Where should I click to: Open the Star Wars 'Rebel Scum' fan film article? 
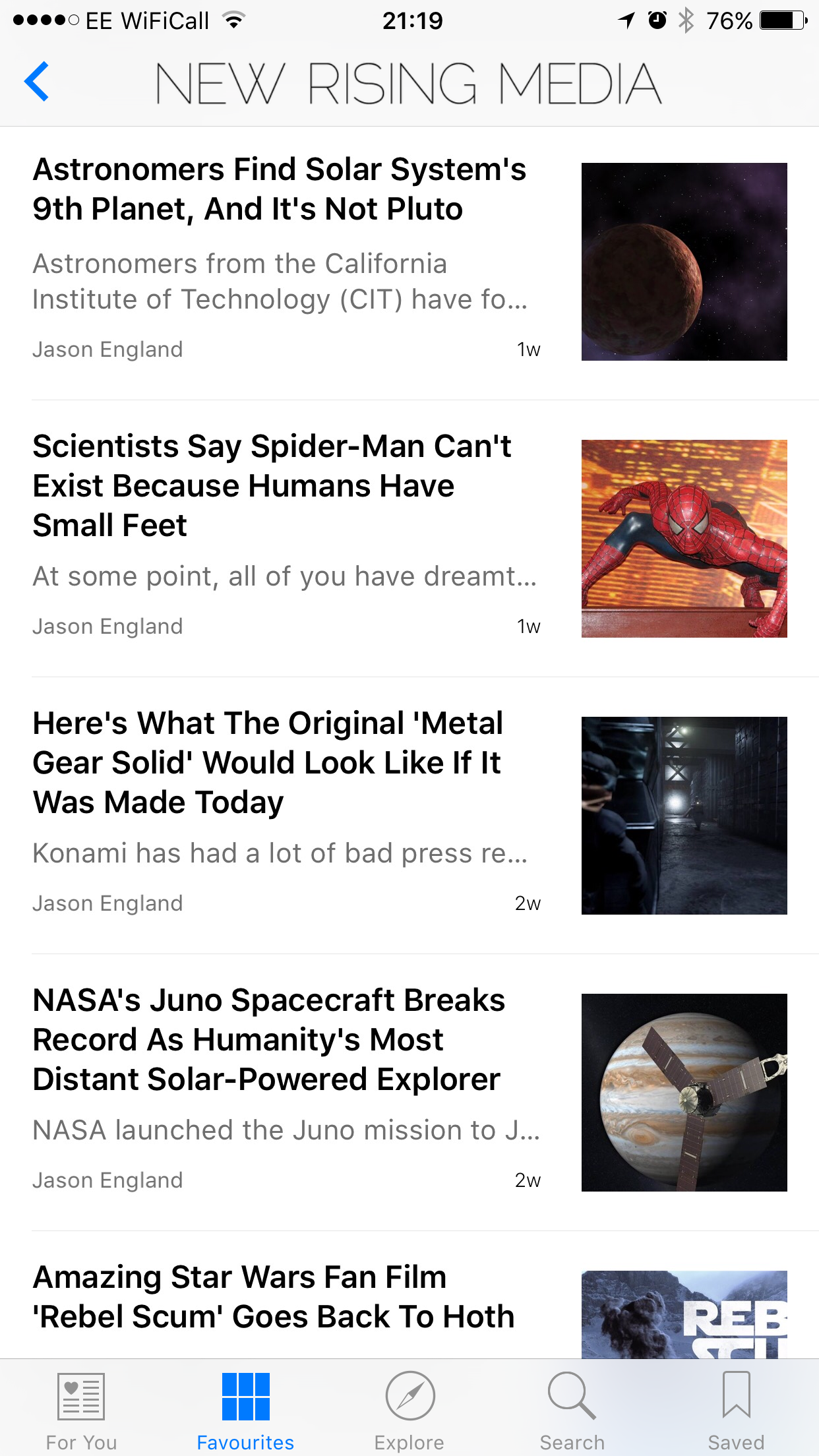point(409,1295)
